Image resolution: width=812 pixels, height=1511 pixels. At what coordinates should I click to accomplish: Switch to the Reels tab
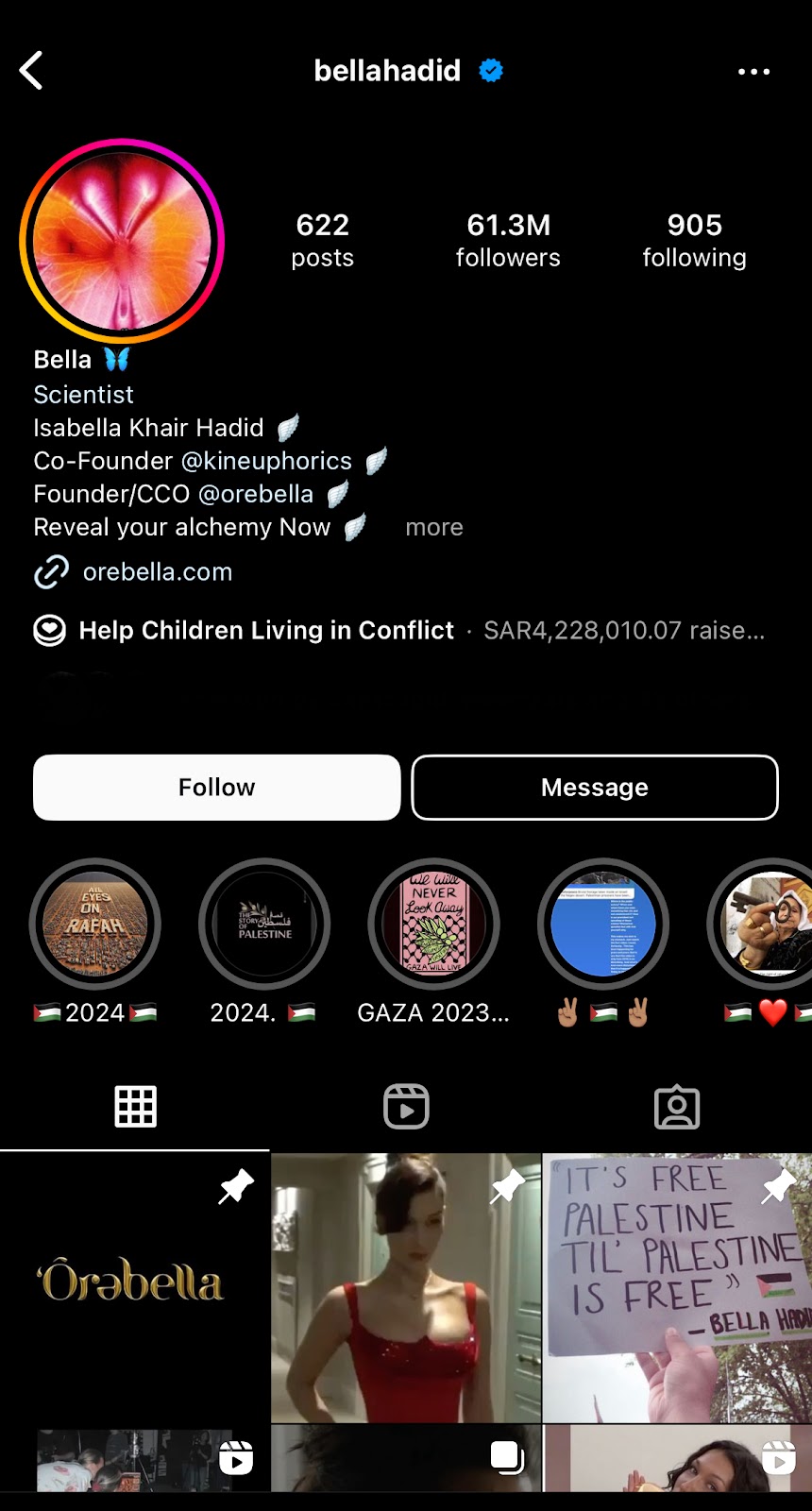[406, 1107]
